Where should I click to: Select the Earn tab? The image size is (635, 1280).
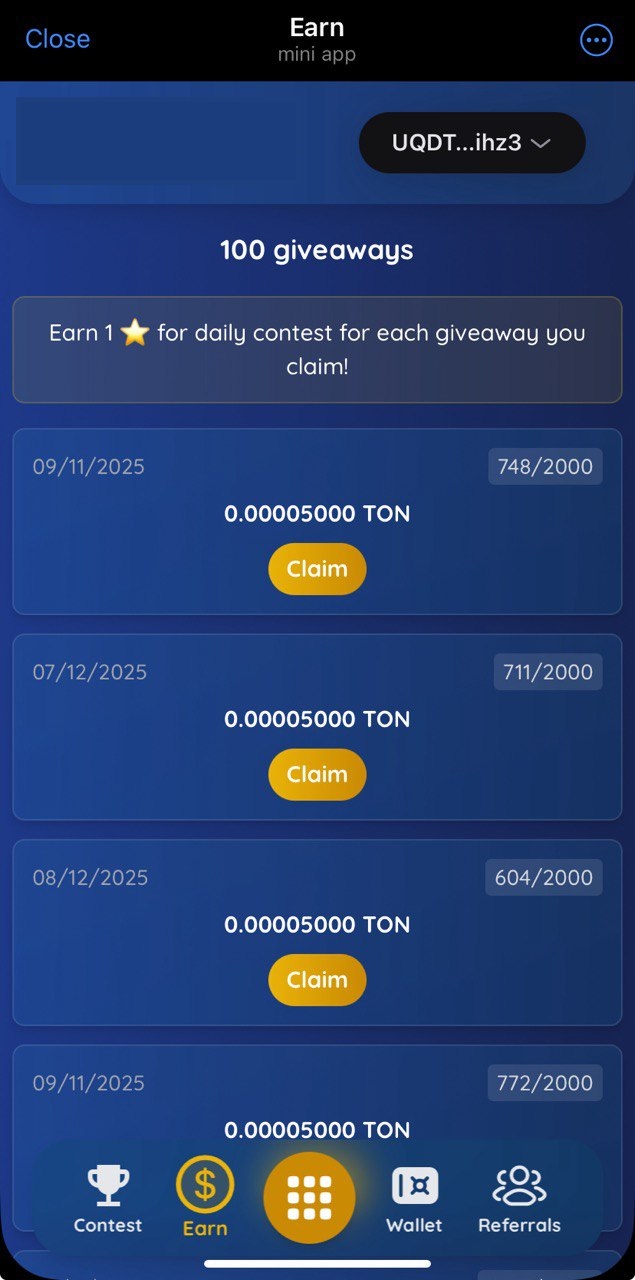[205, 1198]
